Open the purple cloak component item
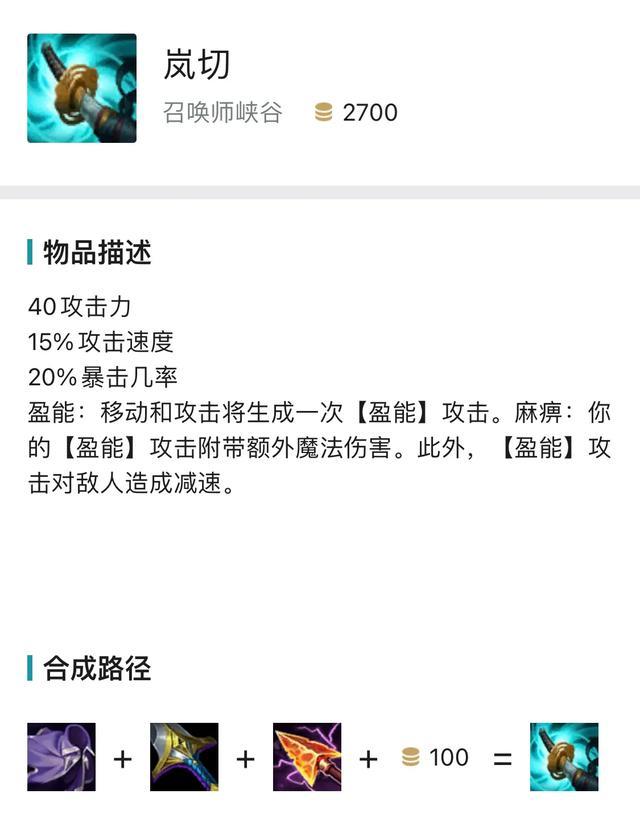Viewport: 640px width, 831px height. pyautogui.click(x=62, y=757)
